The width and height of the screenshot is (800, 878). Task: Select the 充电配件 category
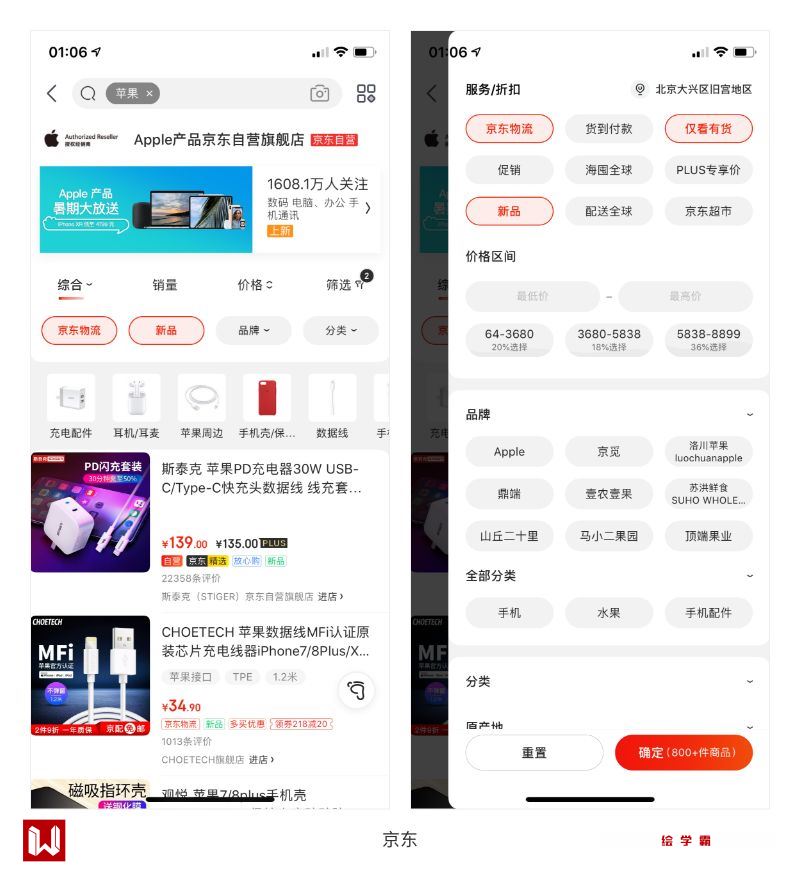coord(71,407)
